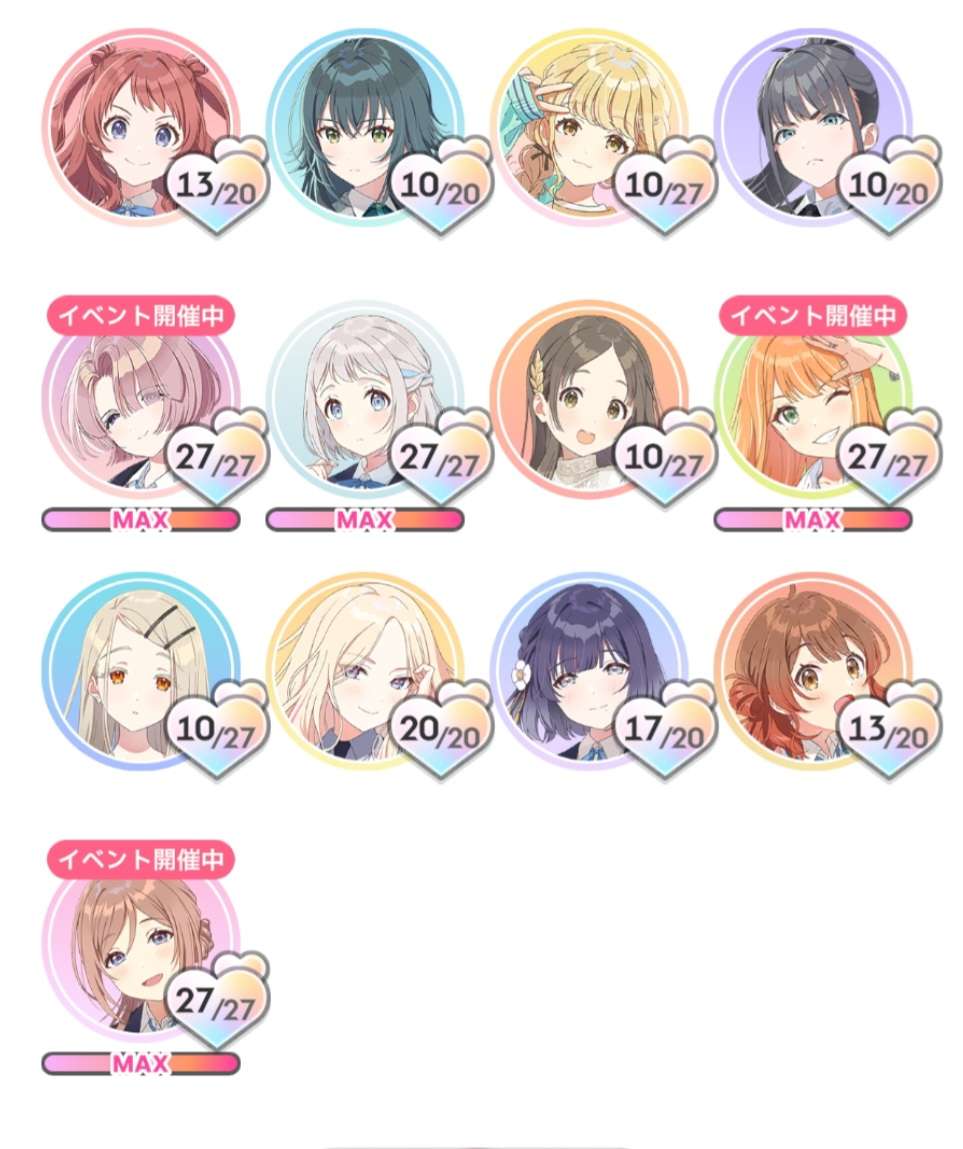Screen dimensions: 963x1149
Task: Select the red-haired girl with 13/20 bond
Action: 140,127
